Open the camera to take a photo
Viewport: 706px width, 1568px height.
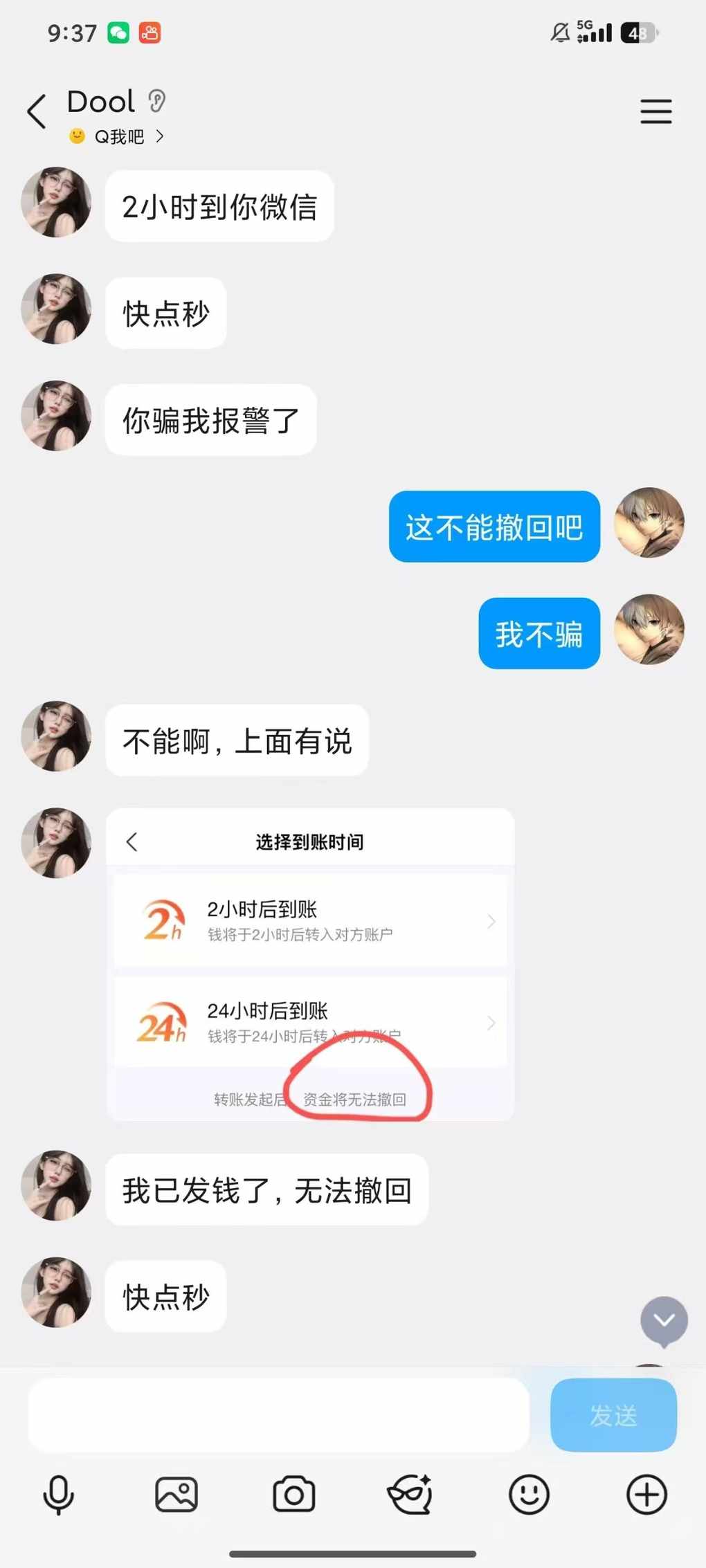[294, 1495]
